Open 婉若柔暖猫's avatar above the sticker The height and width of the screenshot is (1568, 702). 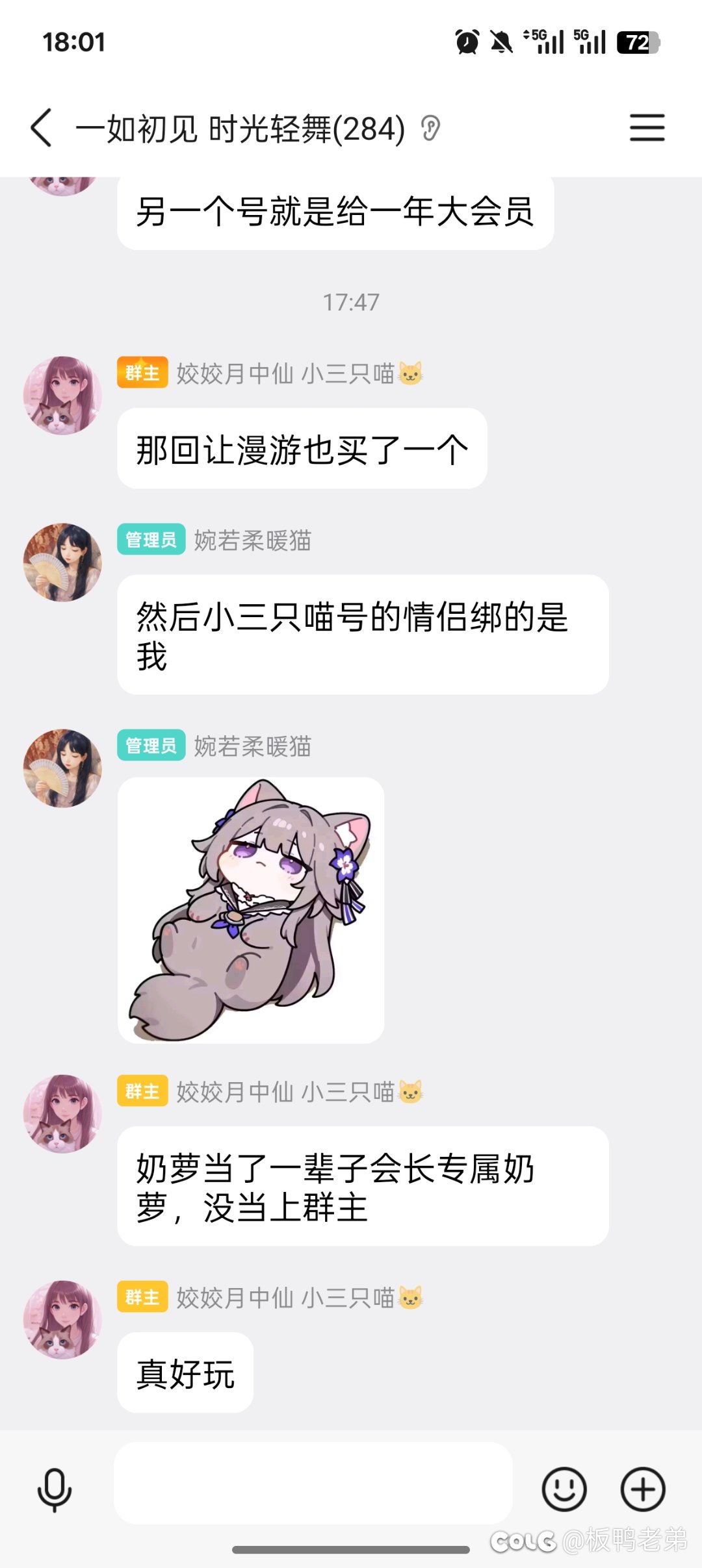point(62,768)
